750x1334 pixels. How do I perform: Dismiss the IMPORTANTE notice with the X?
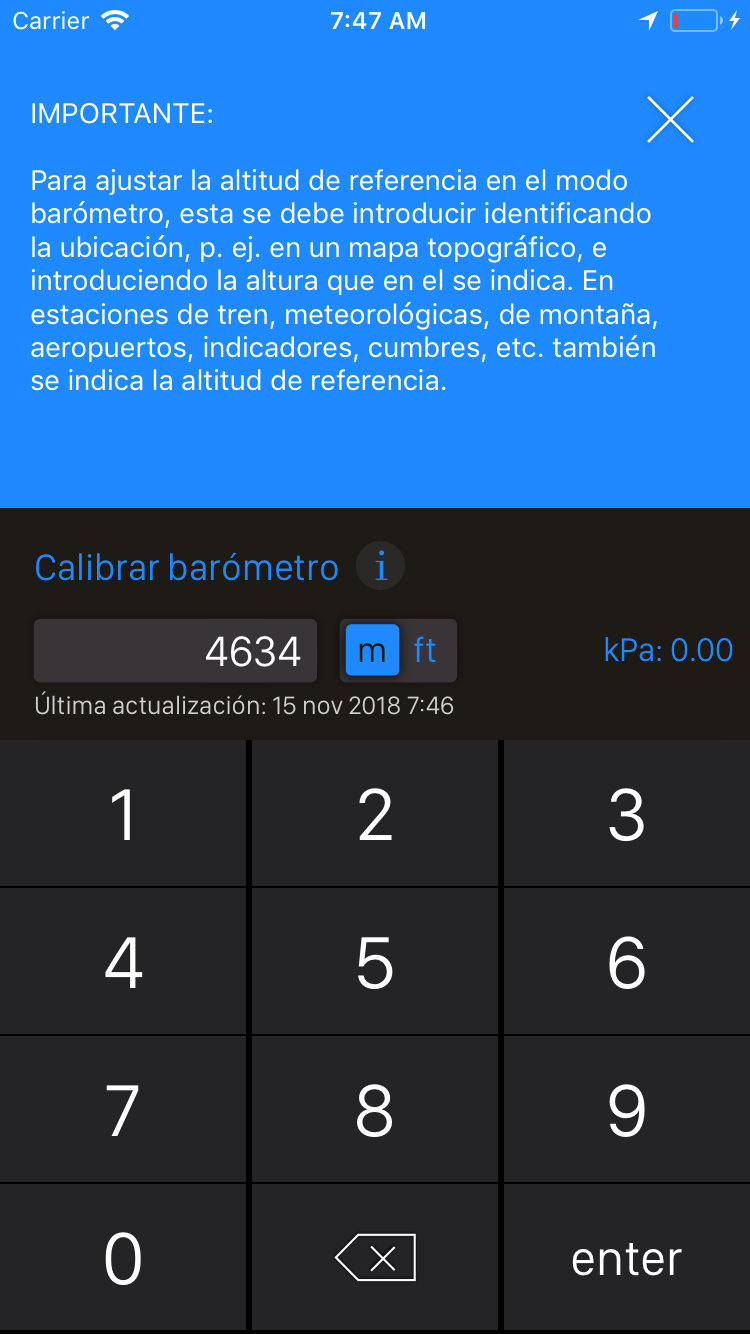pyautogui.click(x=670, y=118)
